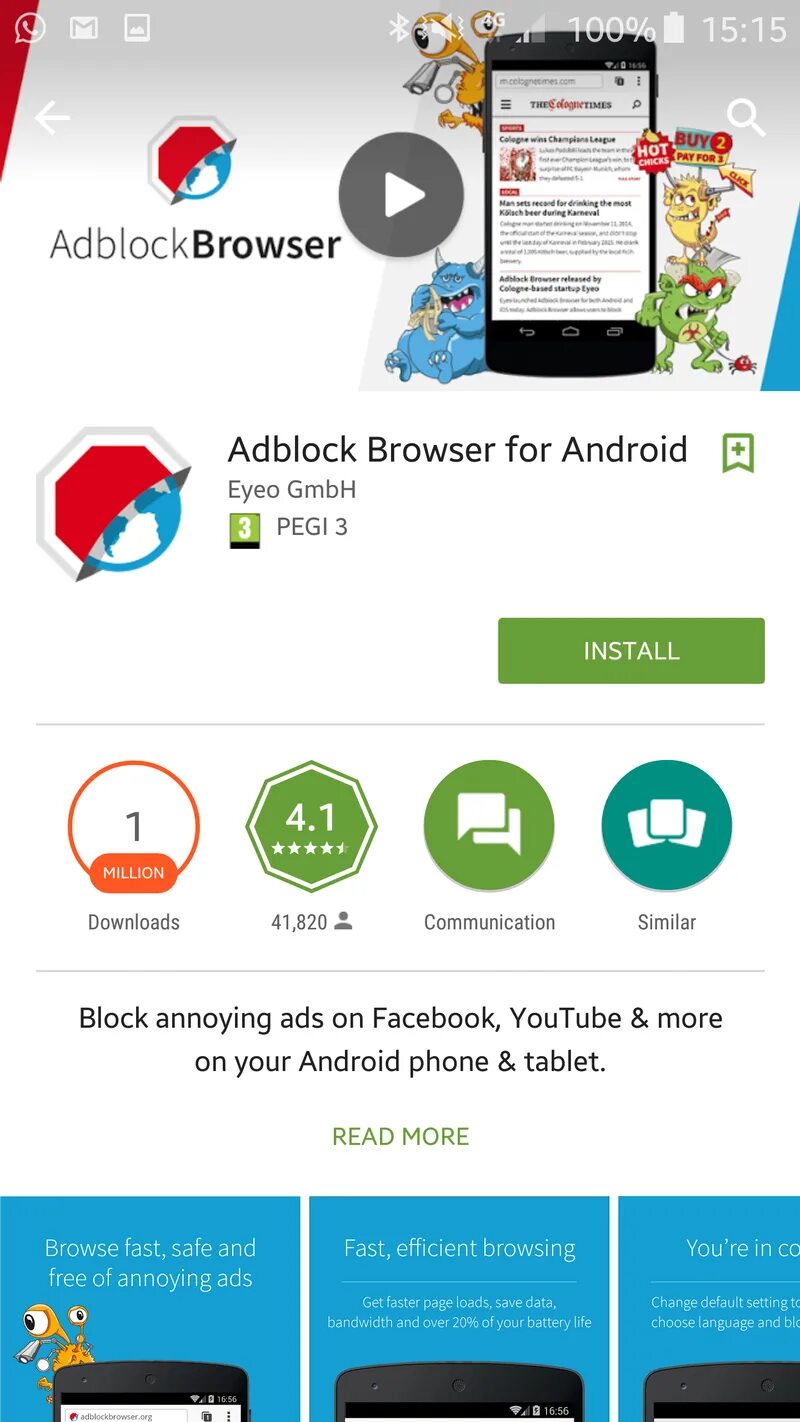This screenshot has width=800, height=1422.
Task: Open the 'Browse fast, safe' screenshot
Action: click(x=150, y=1309)
